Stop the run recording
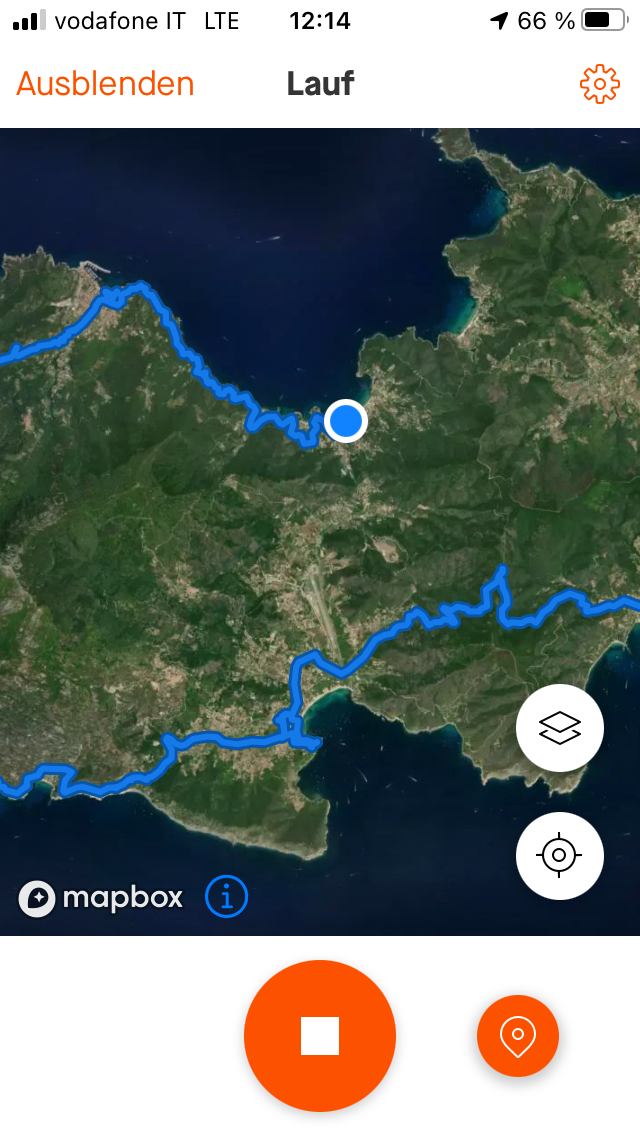Screen dimensions: 640x1136 320,1036
